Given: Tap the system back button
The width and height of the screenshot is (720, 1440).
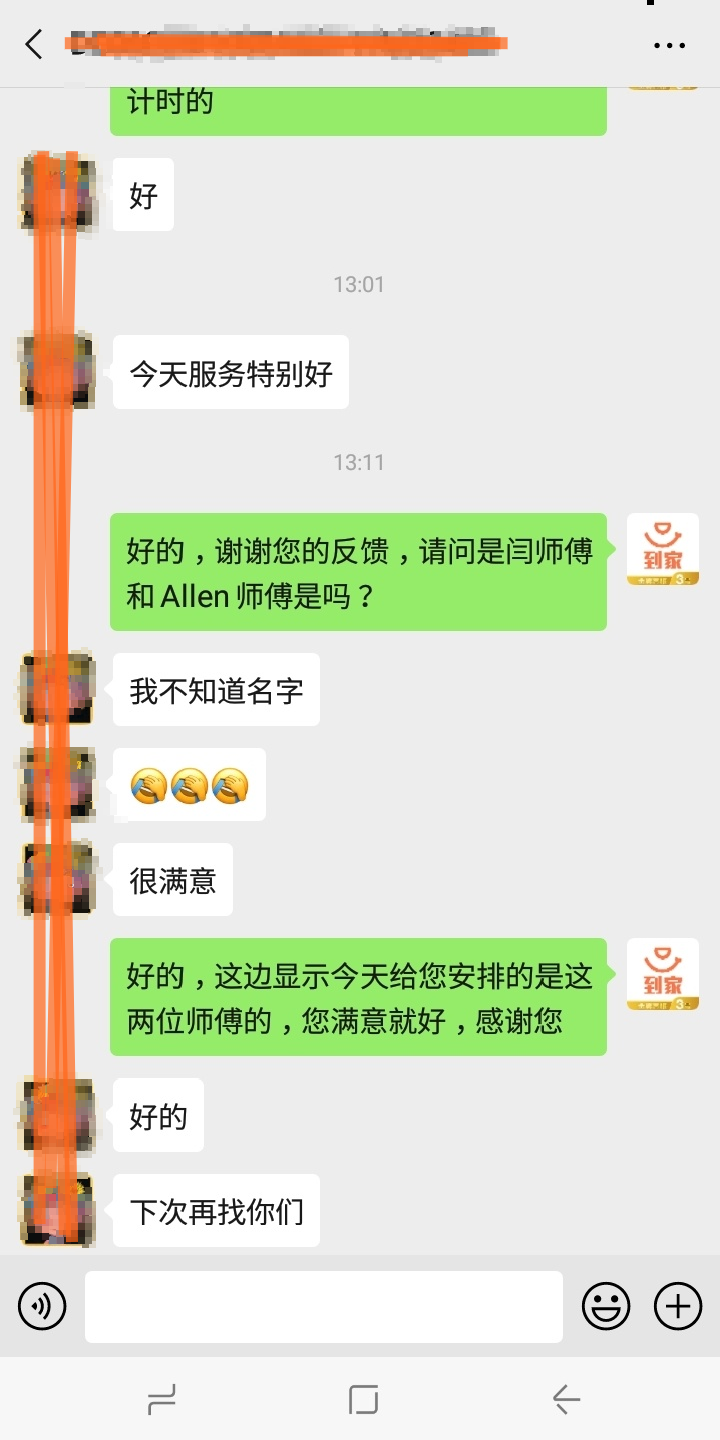Looking at the screenshot, I should click(x=566, y=1399).
